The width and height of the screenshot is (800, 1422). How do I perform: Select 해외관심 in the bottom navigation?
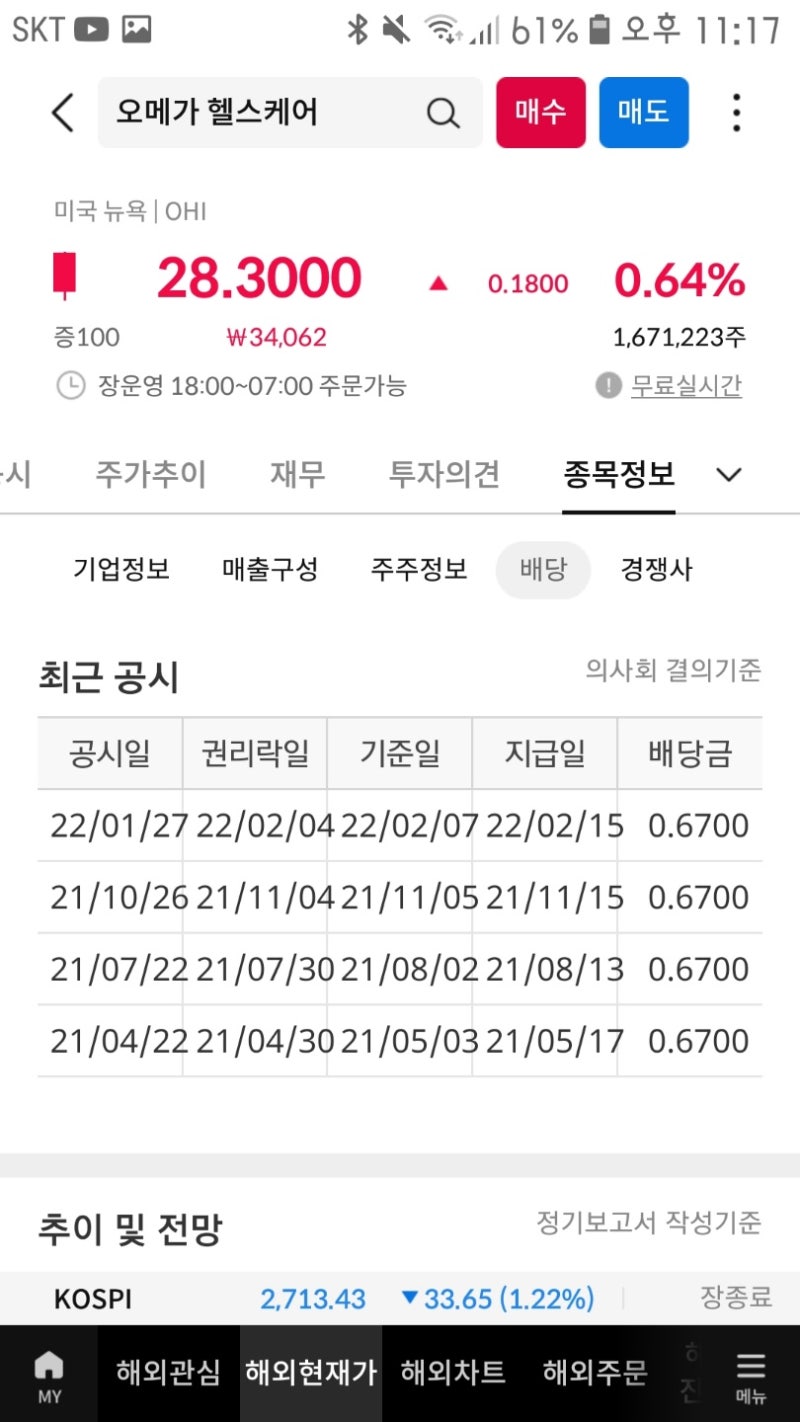pos(167,1372)
